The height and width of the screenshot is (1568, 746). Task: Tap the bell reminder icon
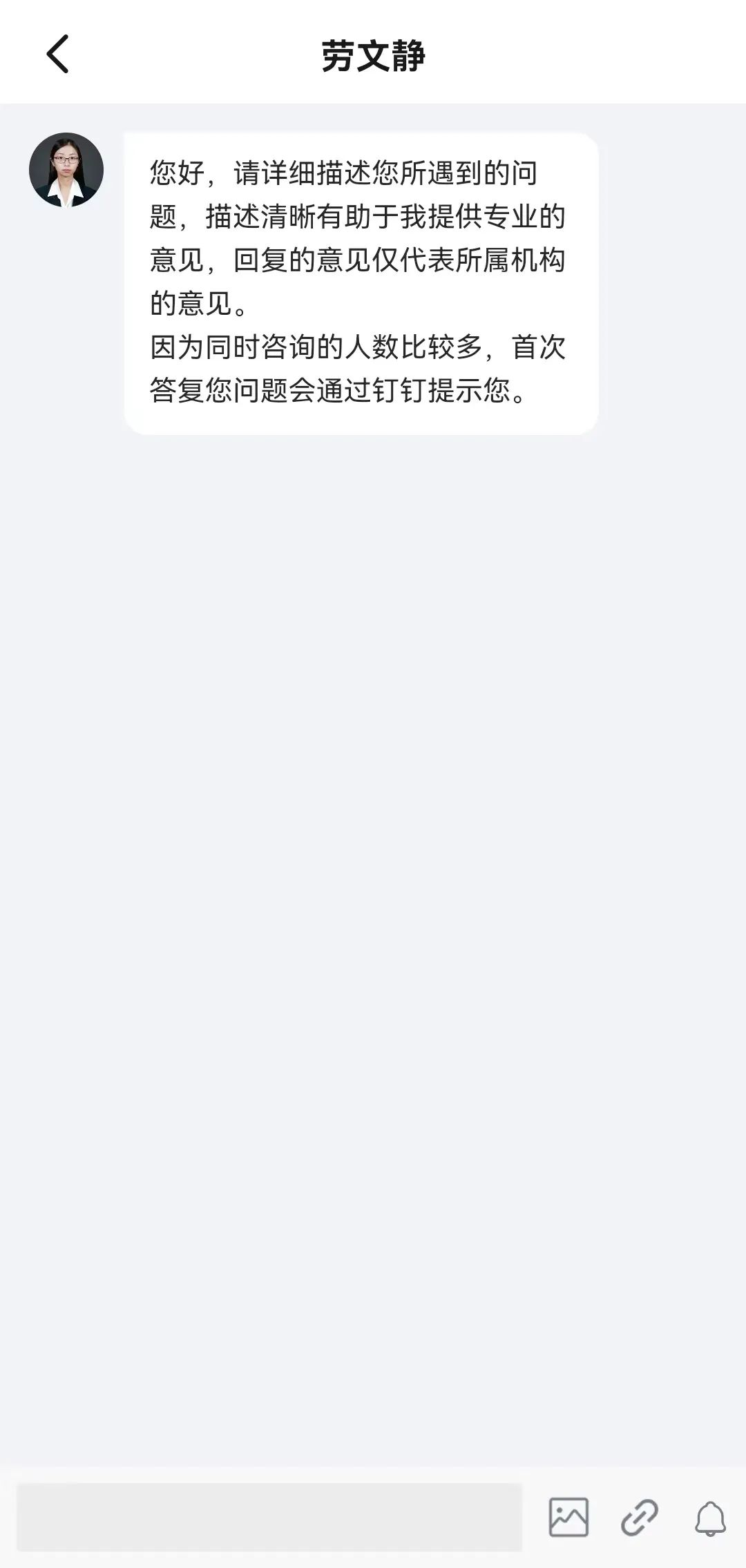pos(710,1518)
